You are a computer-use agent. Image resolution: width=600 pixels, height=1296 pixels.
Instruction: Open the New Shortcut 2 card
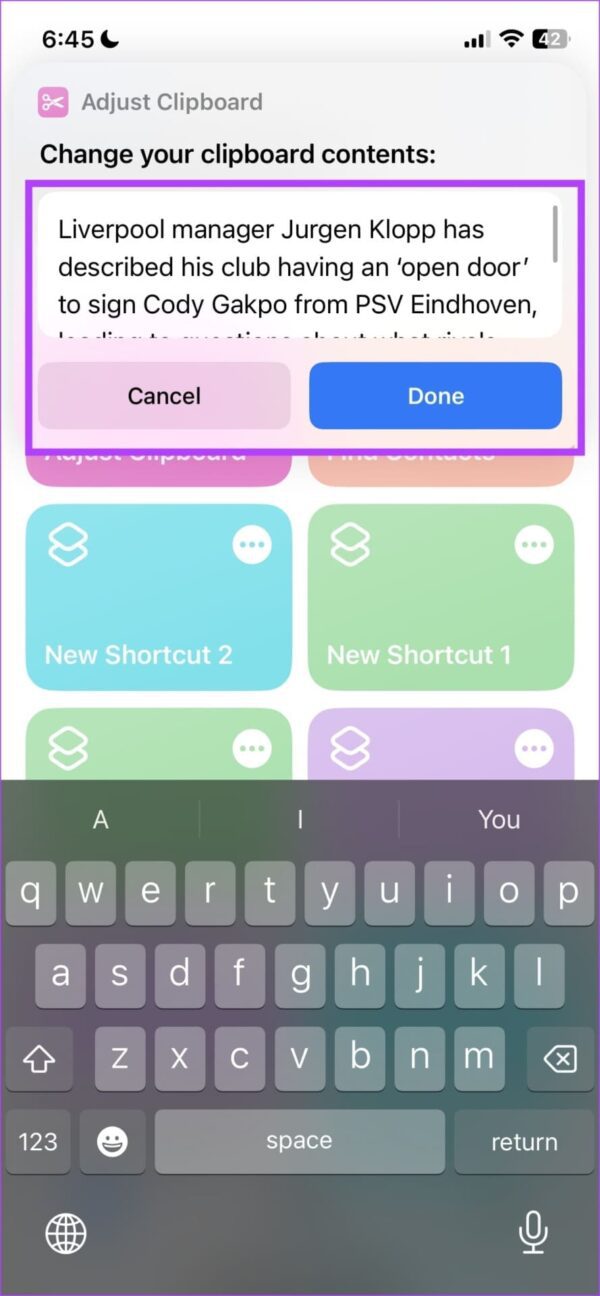(140, 620)
